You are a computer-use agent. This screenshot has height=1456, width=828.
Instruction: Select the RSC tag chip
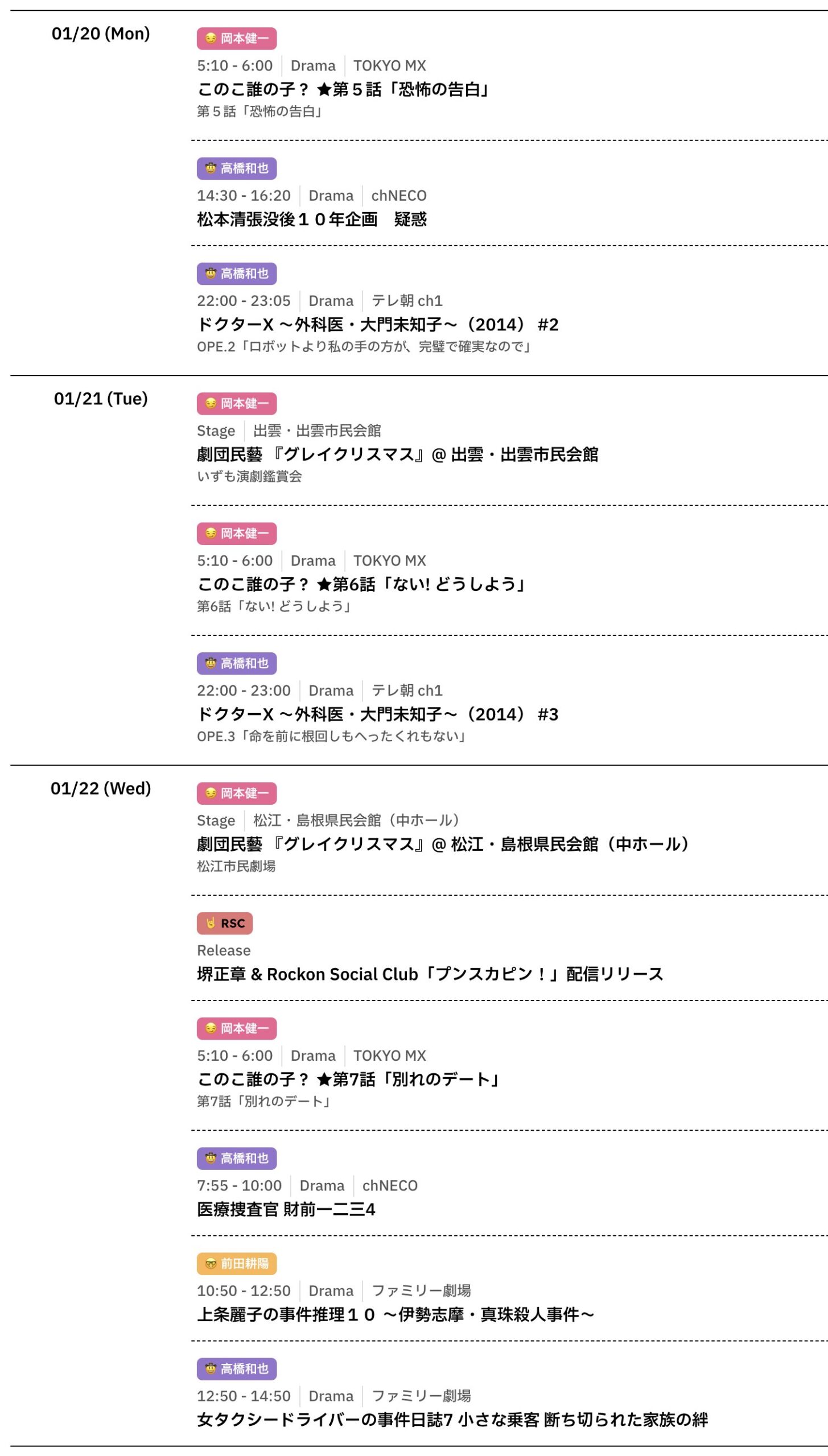tap(225, 923)
